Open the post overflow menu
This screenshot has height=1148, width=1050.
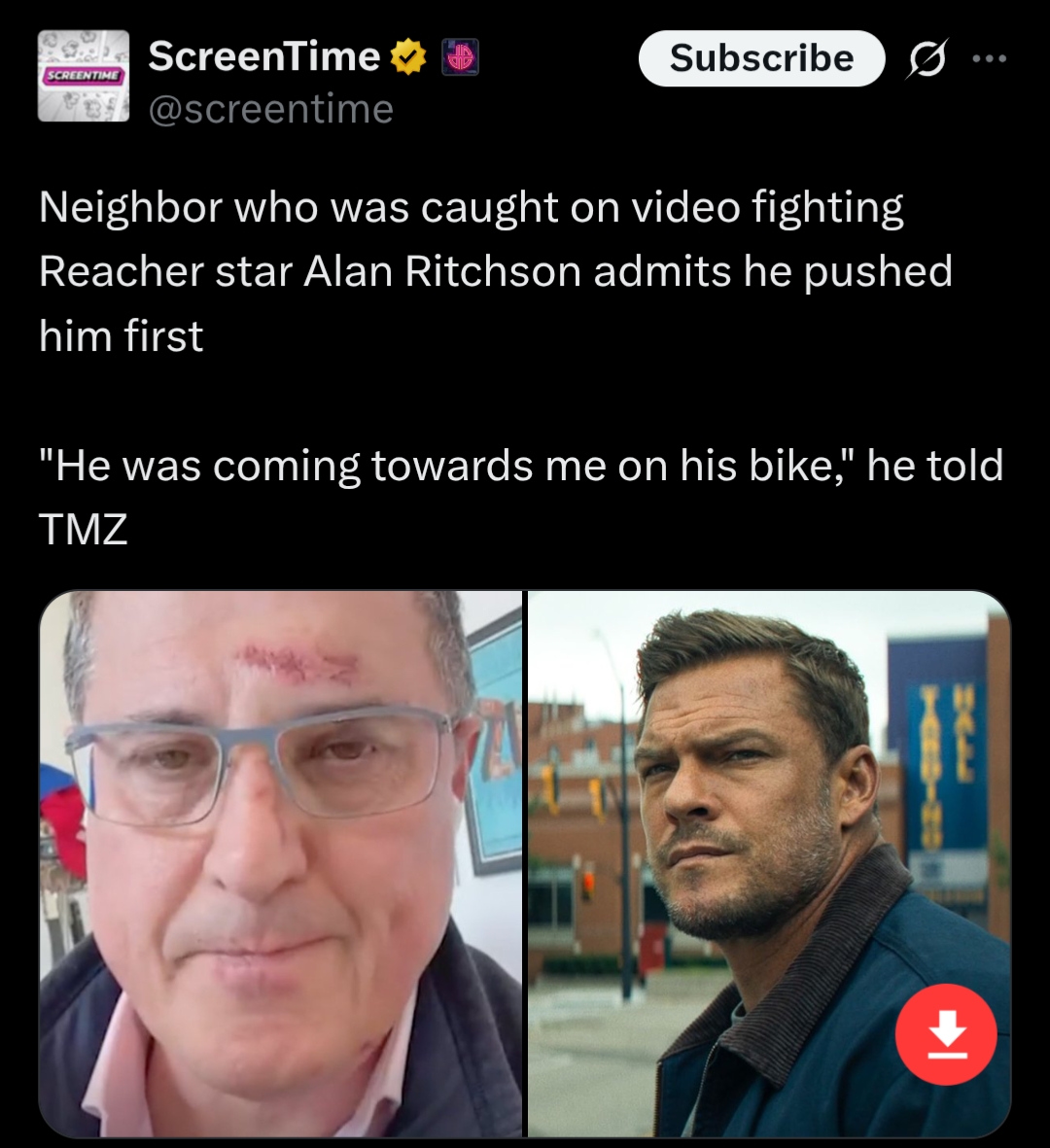pyautogui.click(x=989, y=58)
